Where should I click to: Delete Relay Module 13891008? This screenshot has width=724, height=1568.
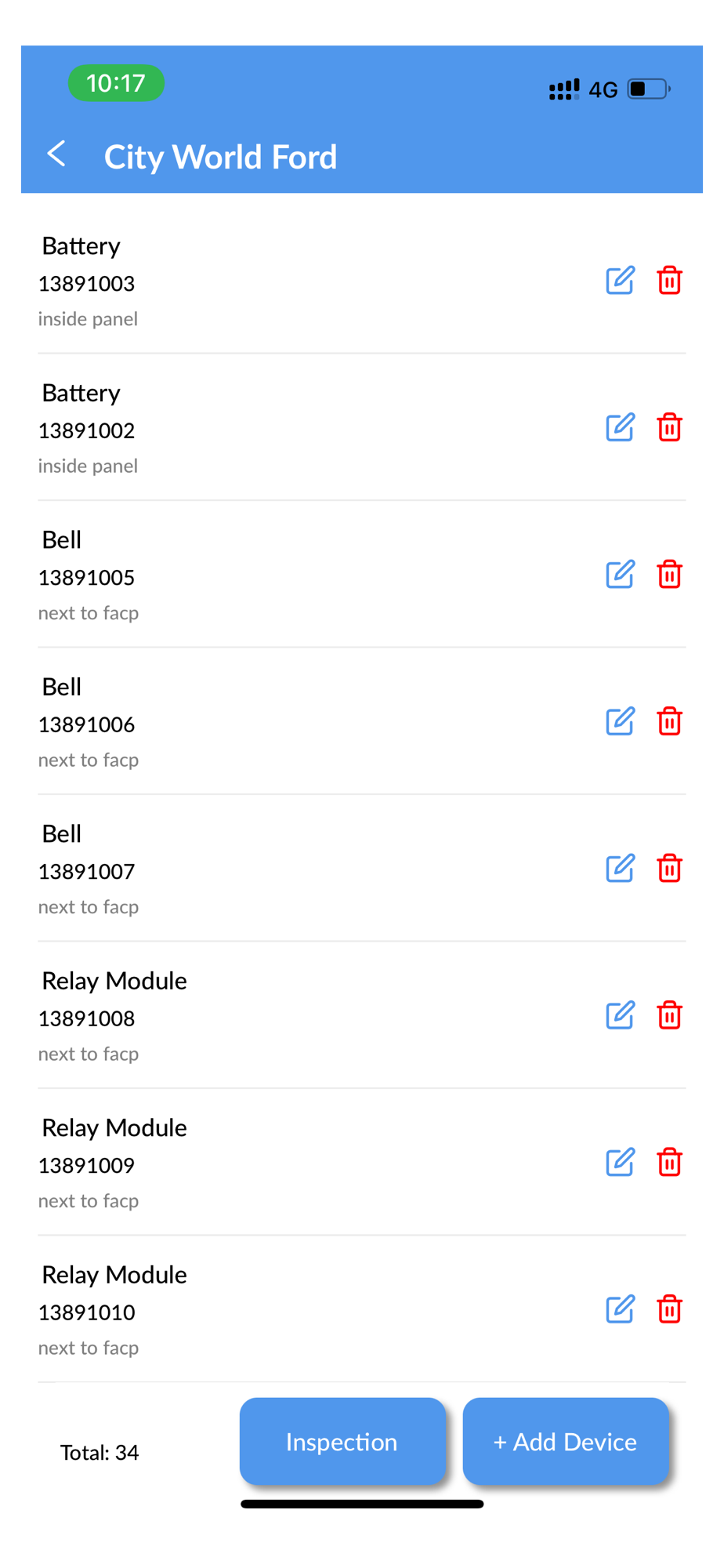click(x=669, y=1015)
